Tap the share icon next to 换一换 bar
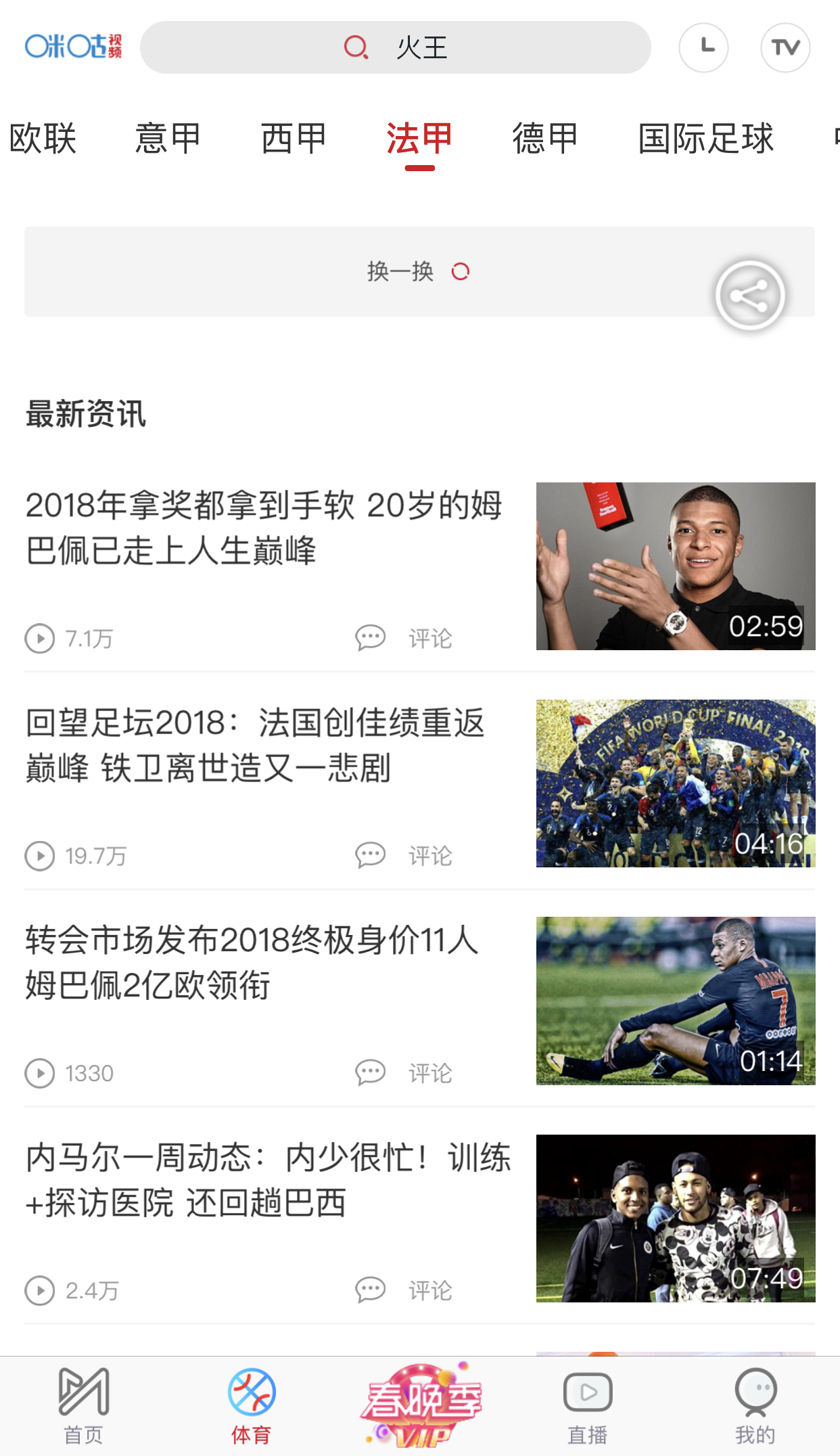 click(749, 294)
